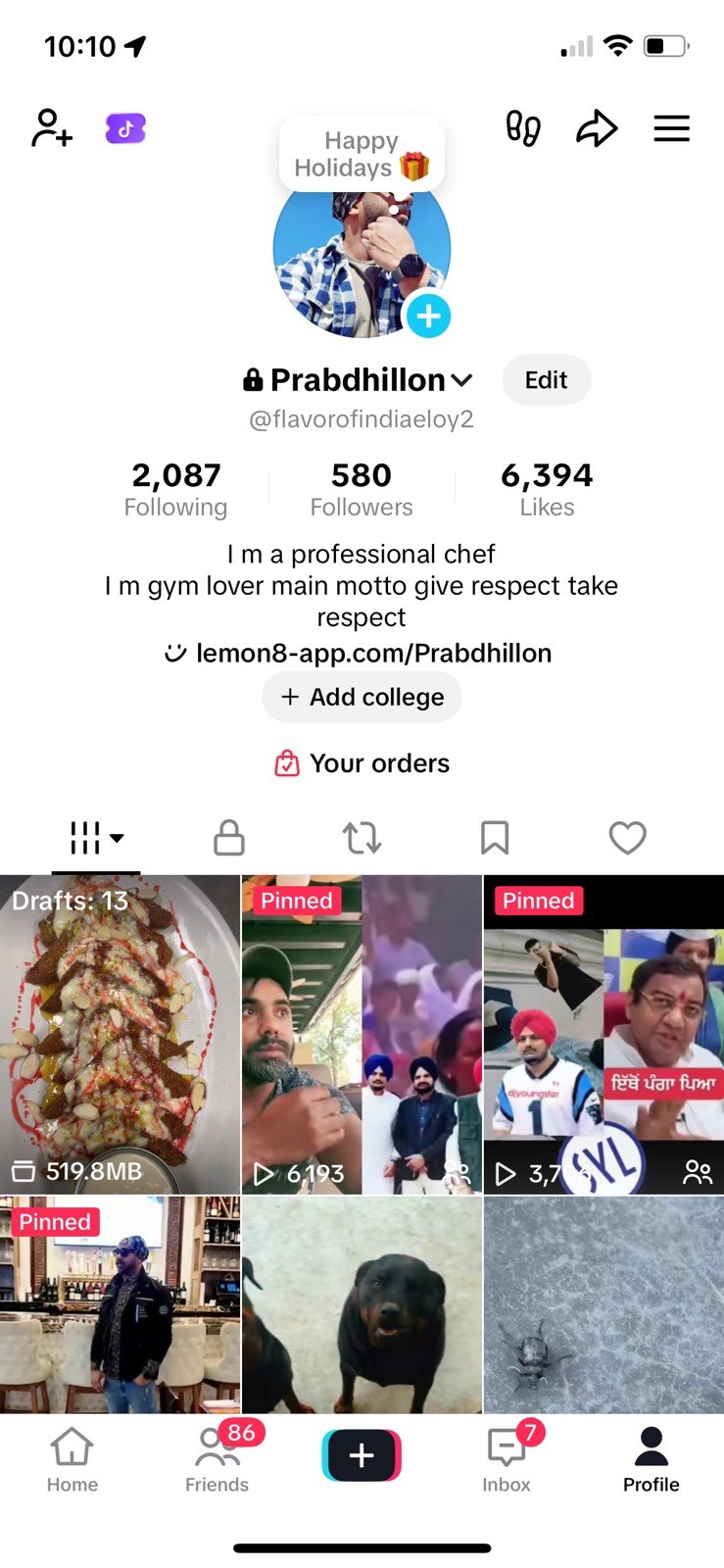Open Your orders
Image resolution: width=724 pixels, height=1568 pixels.
[362, 762]
